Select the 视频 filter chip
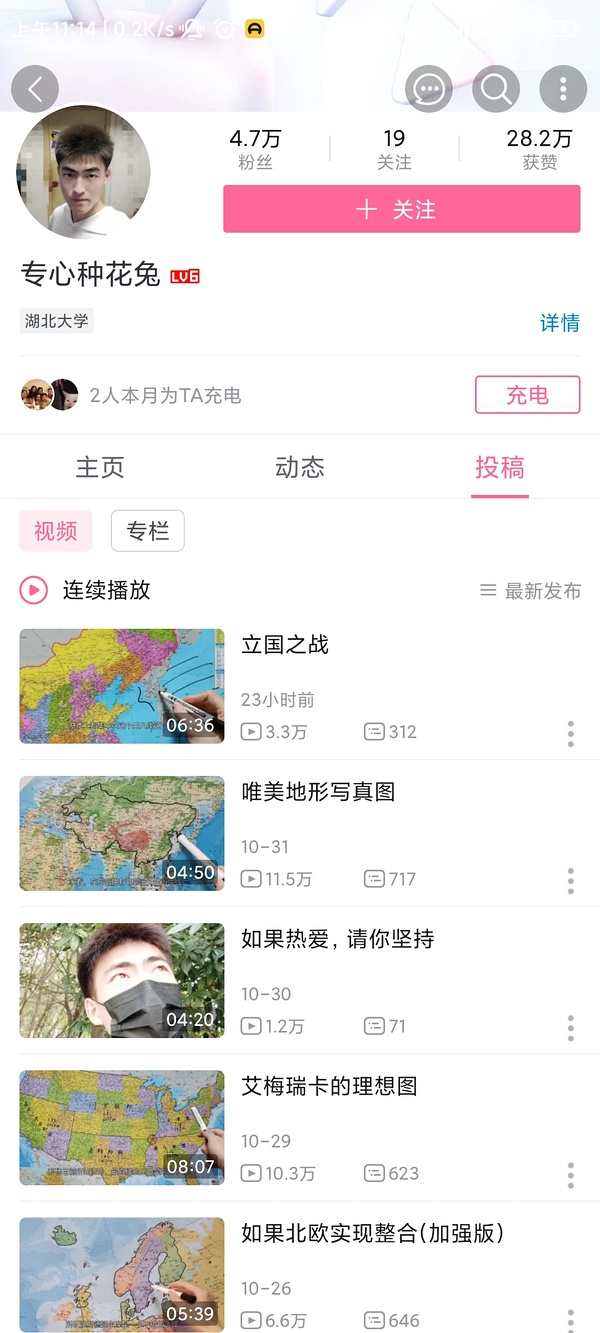 click(x=55, y=531)
